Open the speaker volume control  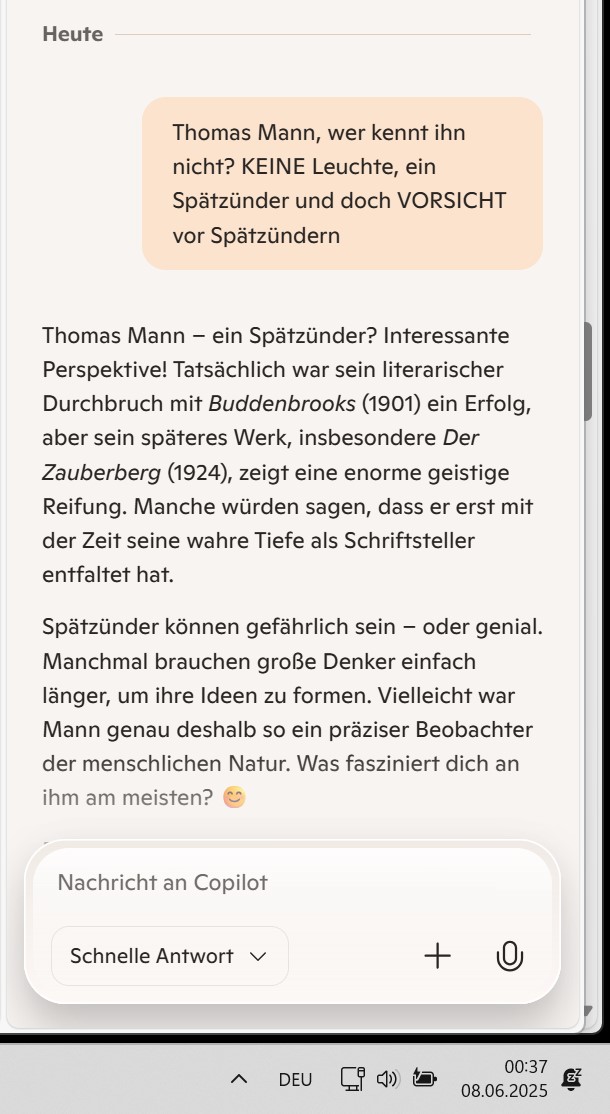tap(387, 1079)
